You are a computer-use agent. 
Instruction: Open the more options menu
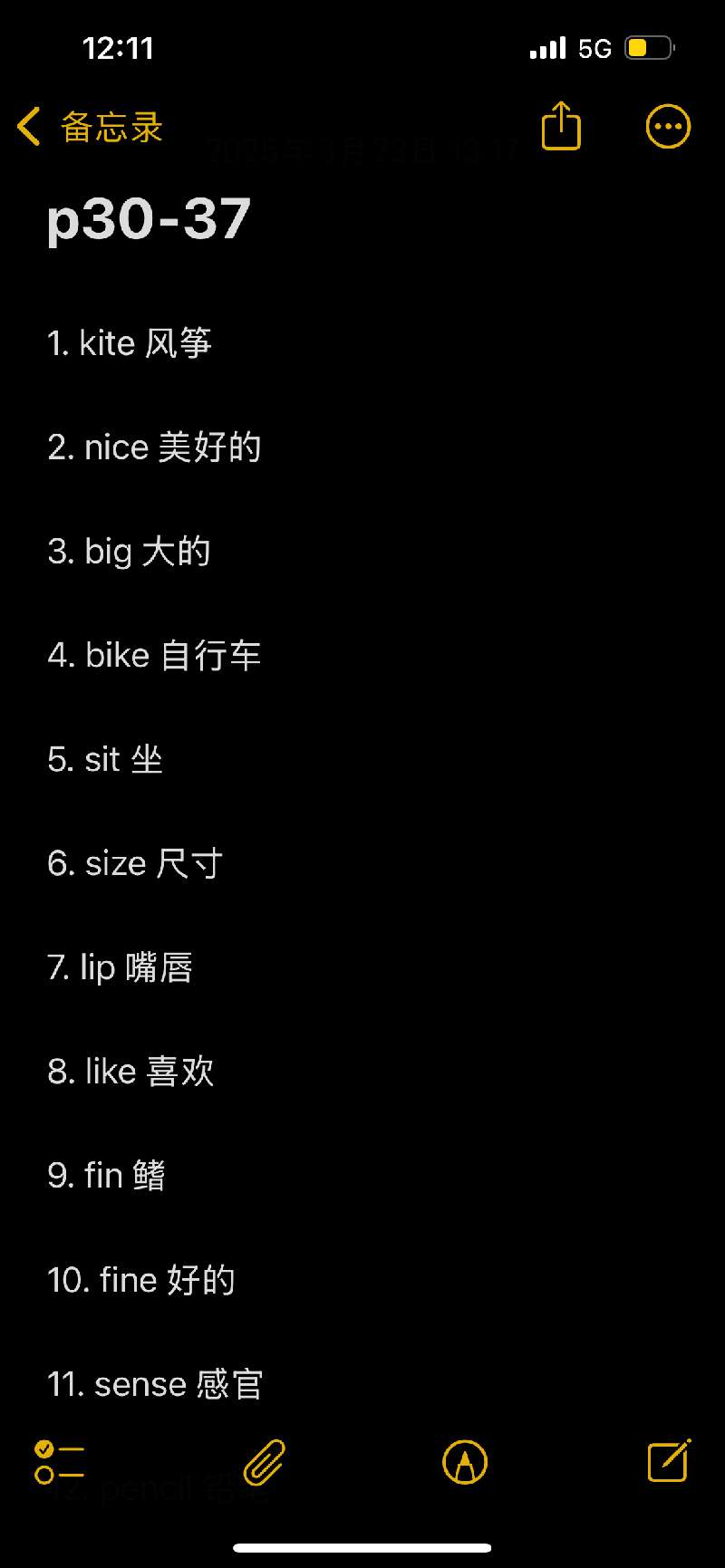pyautogui.click(x=668, y=127)
